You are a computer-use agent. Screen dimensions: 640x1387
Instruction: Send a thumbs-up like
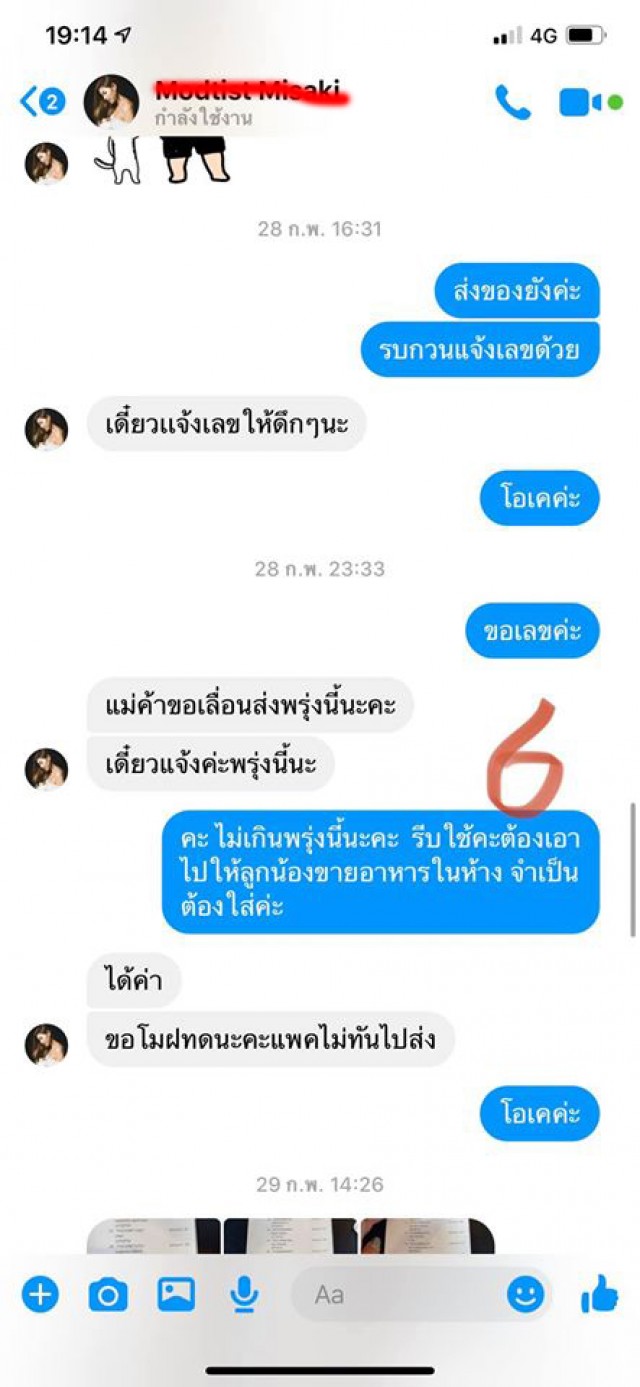599,1296
